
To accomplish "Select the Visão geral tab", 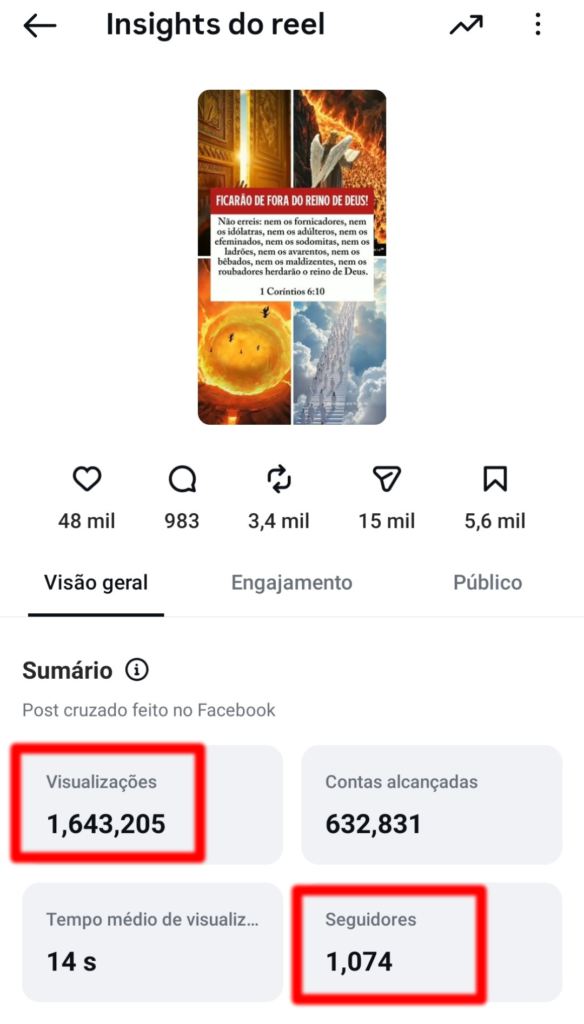I will coord(96,583).
